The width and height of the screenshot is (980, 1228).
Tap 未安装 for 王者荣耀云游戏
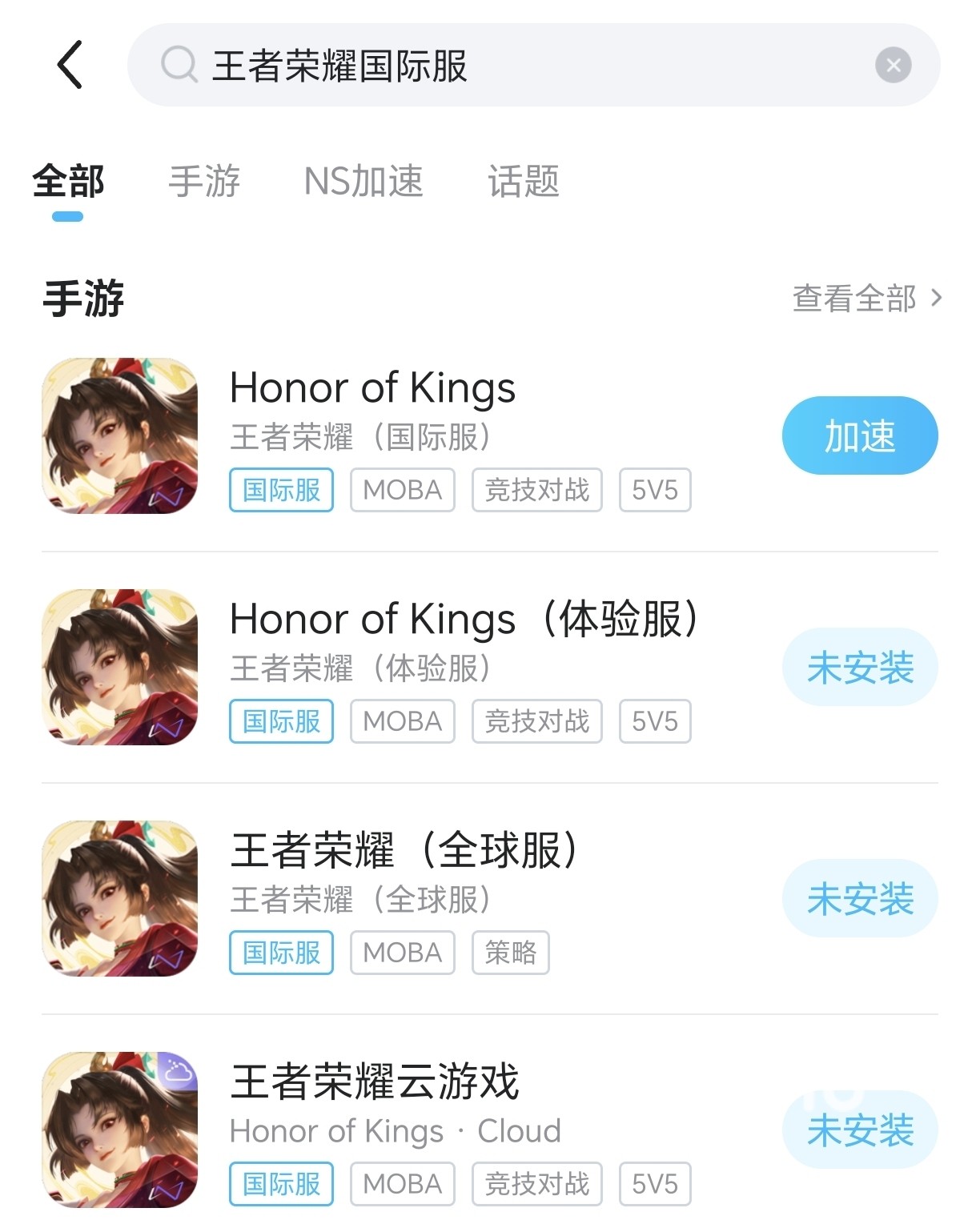859,1130
